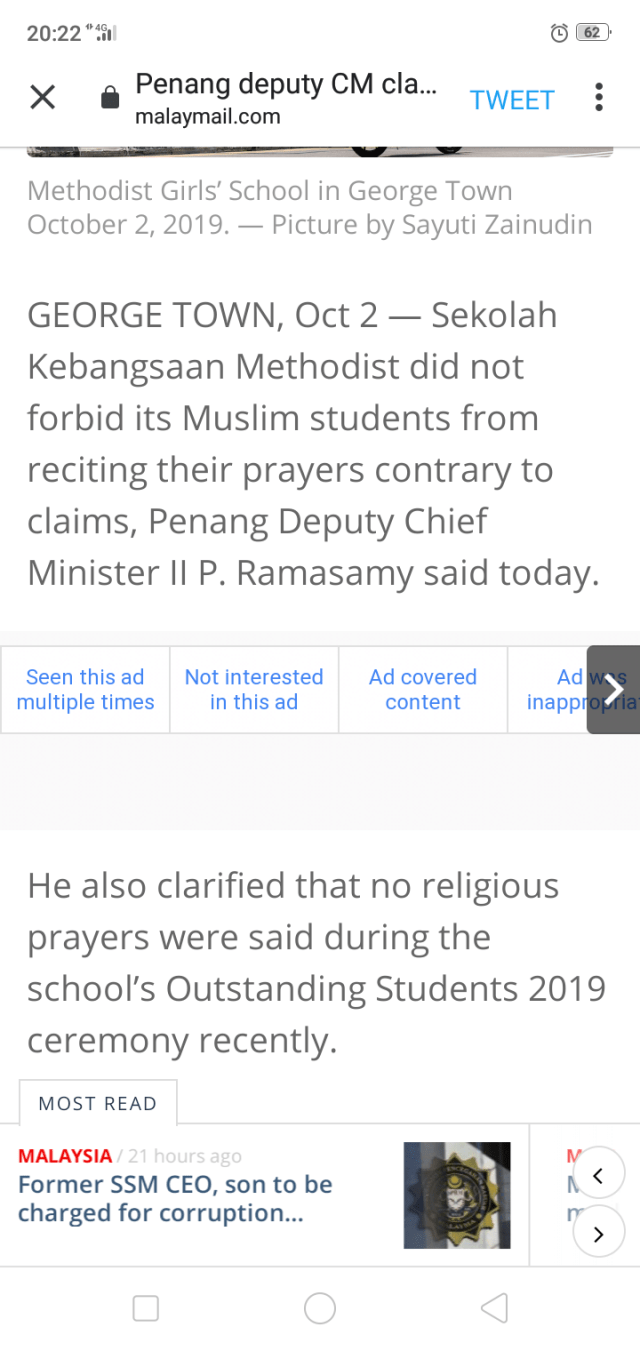640x1351 pixels.
Task: Open the MALAYSIA section link
Action: click(x=65, y=1156)
